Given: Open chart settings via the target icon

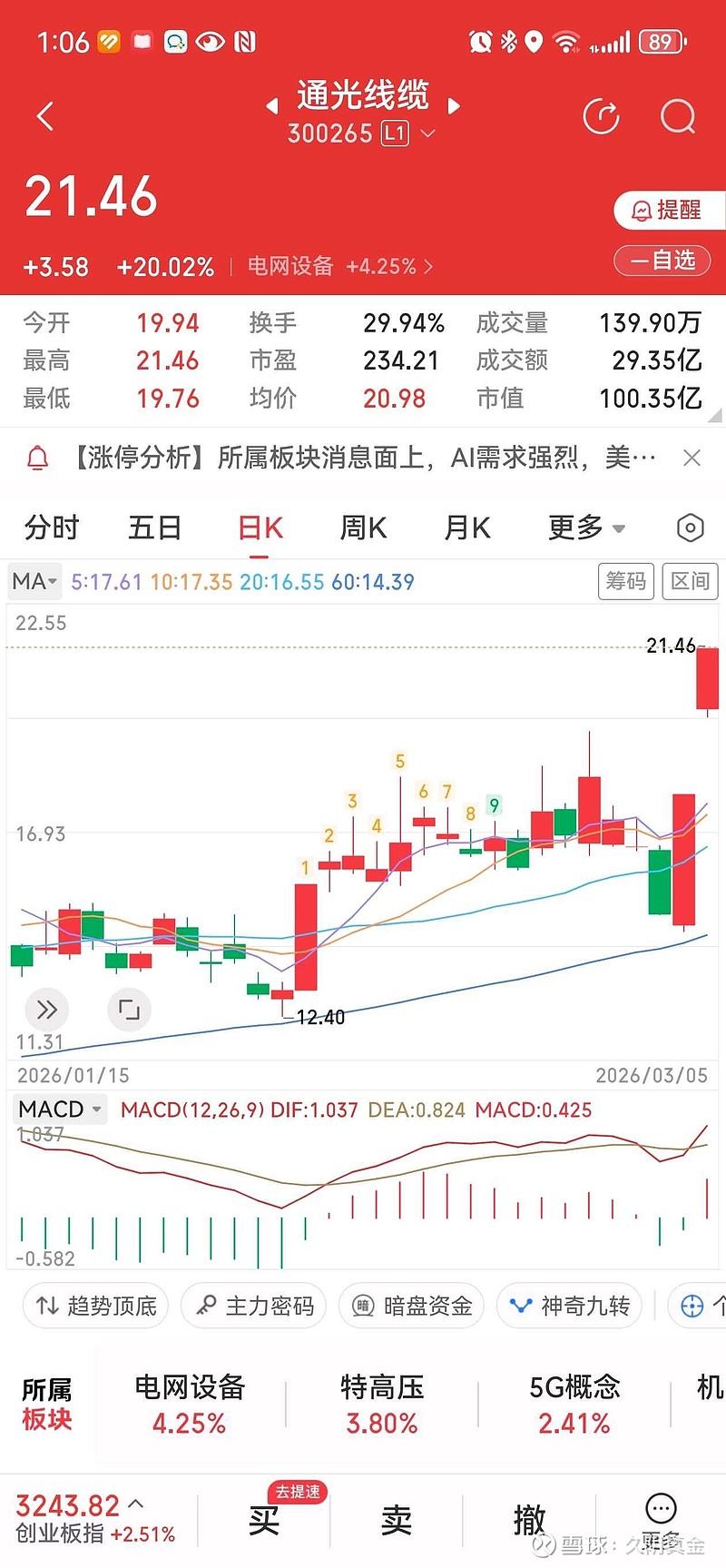Looking at the screenshot, I should [690, 528].
